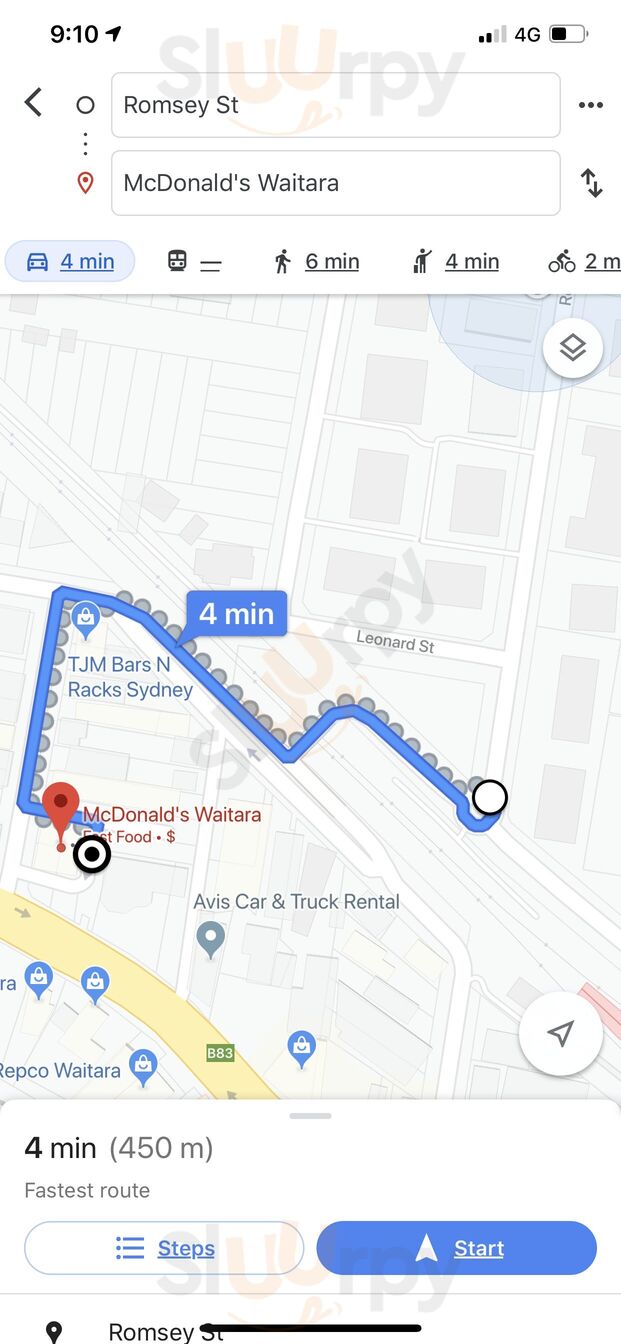
Task: Recenter map on my location
Action: (561, 1034)
